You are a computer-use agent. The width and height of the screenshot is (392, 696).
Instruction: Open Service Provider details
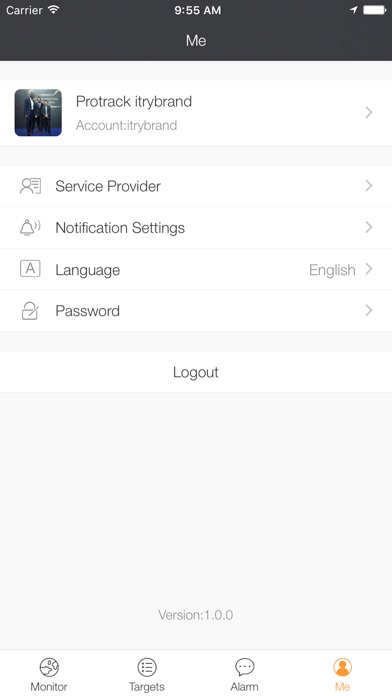196,186
